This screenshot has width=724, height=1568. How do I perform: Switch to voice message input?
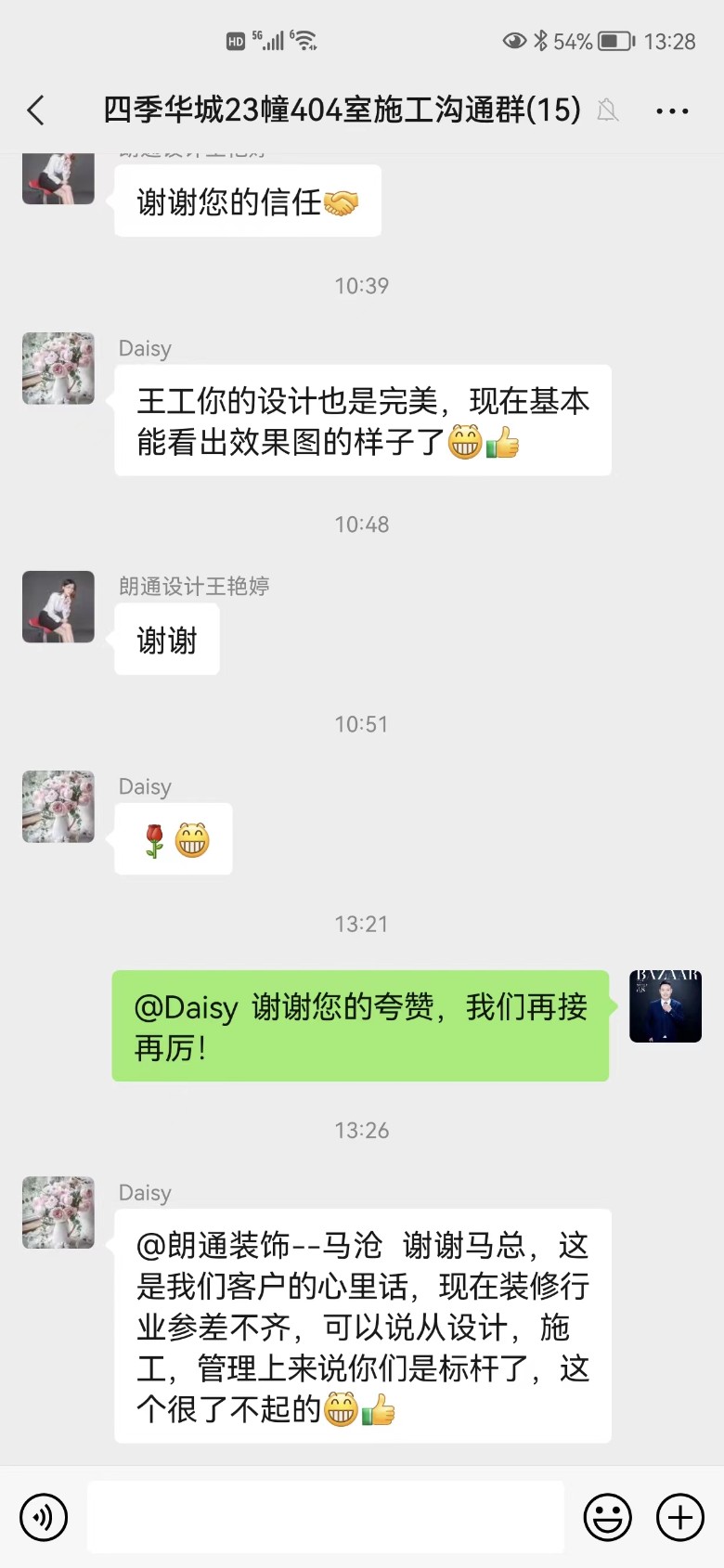click(x=44, y=1518)
